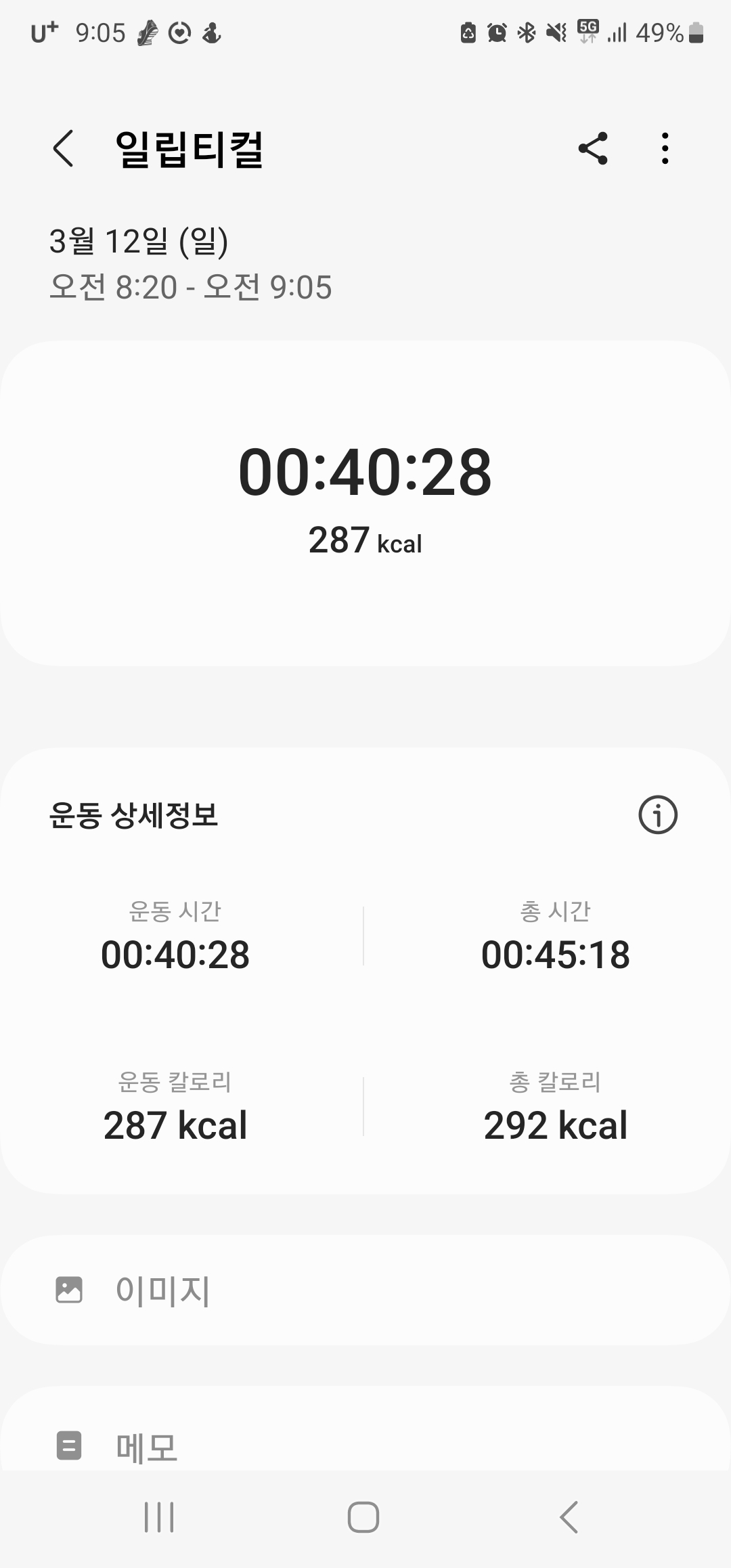
Task: Go back from the 일립티컬 workout screen
Action: tap(63, 148)
